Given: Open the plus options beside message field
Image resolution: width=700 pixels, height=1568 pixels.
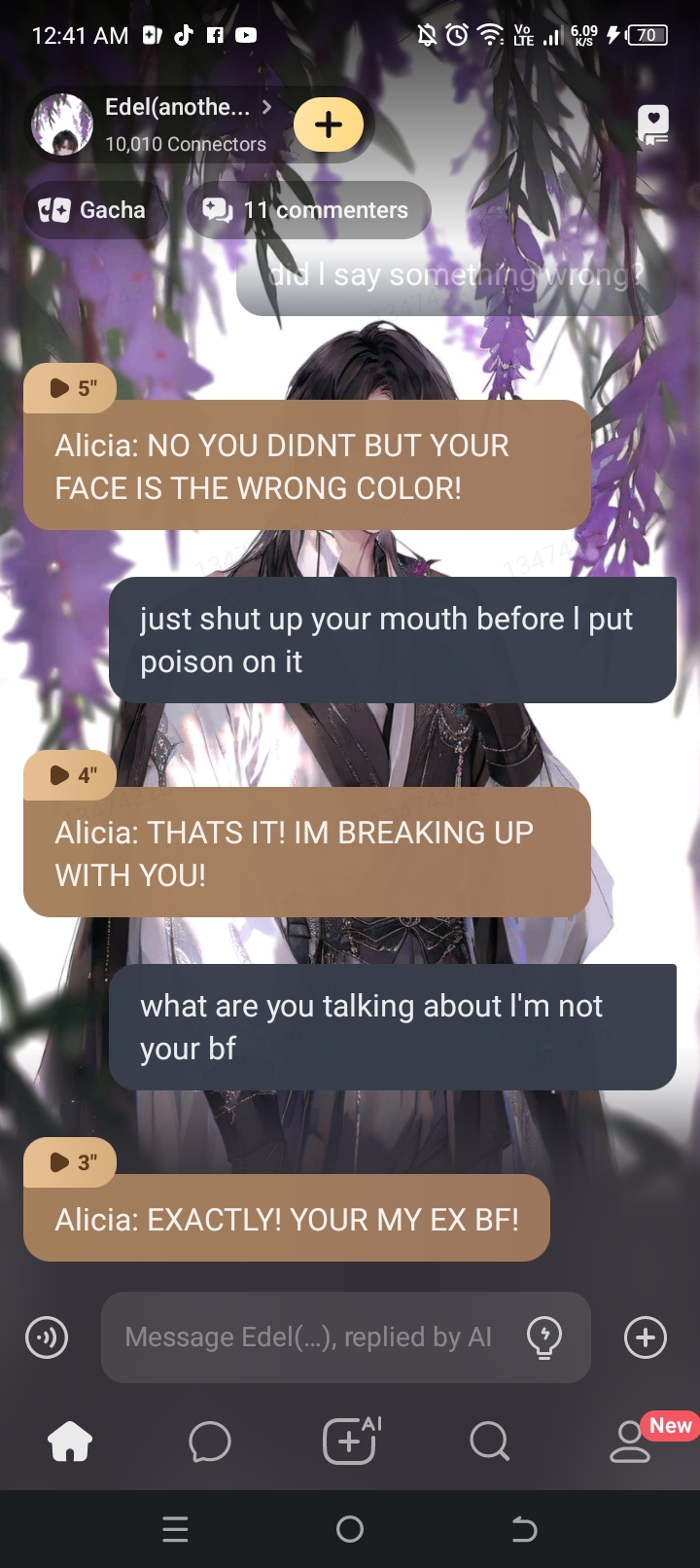Looking at the screenshot, I should (646, 1337).
